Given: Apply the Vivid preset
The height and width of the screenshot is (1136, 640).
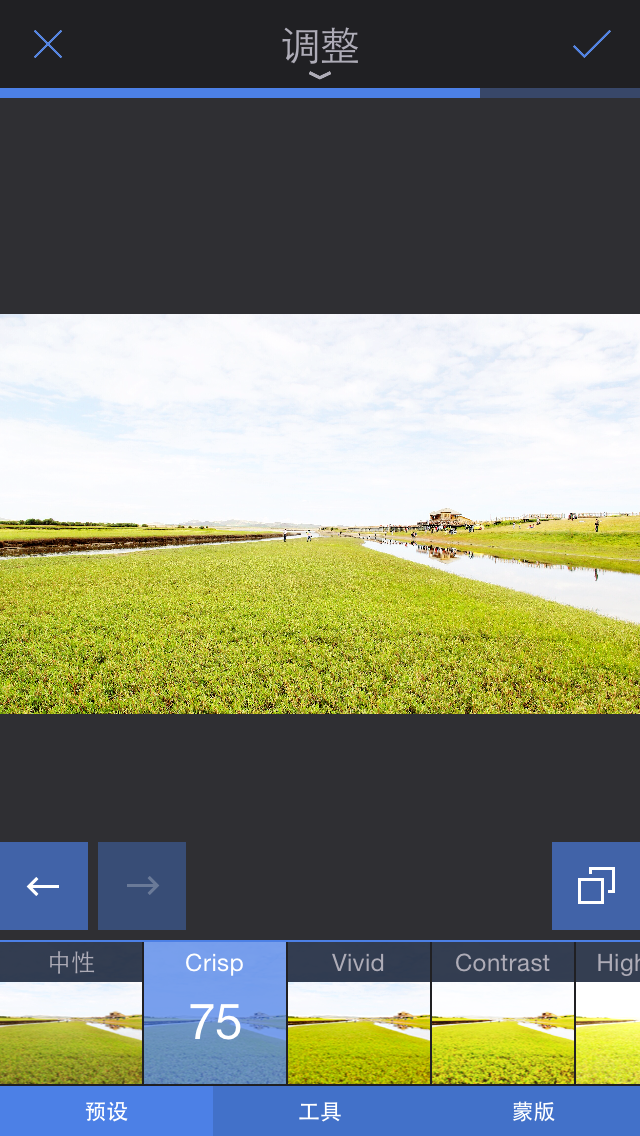Looking at the screenshot, I should click(359, 1013).
